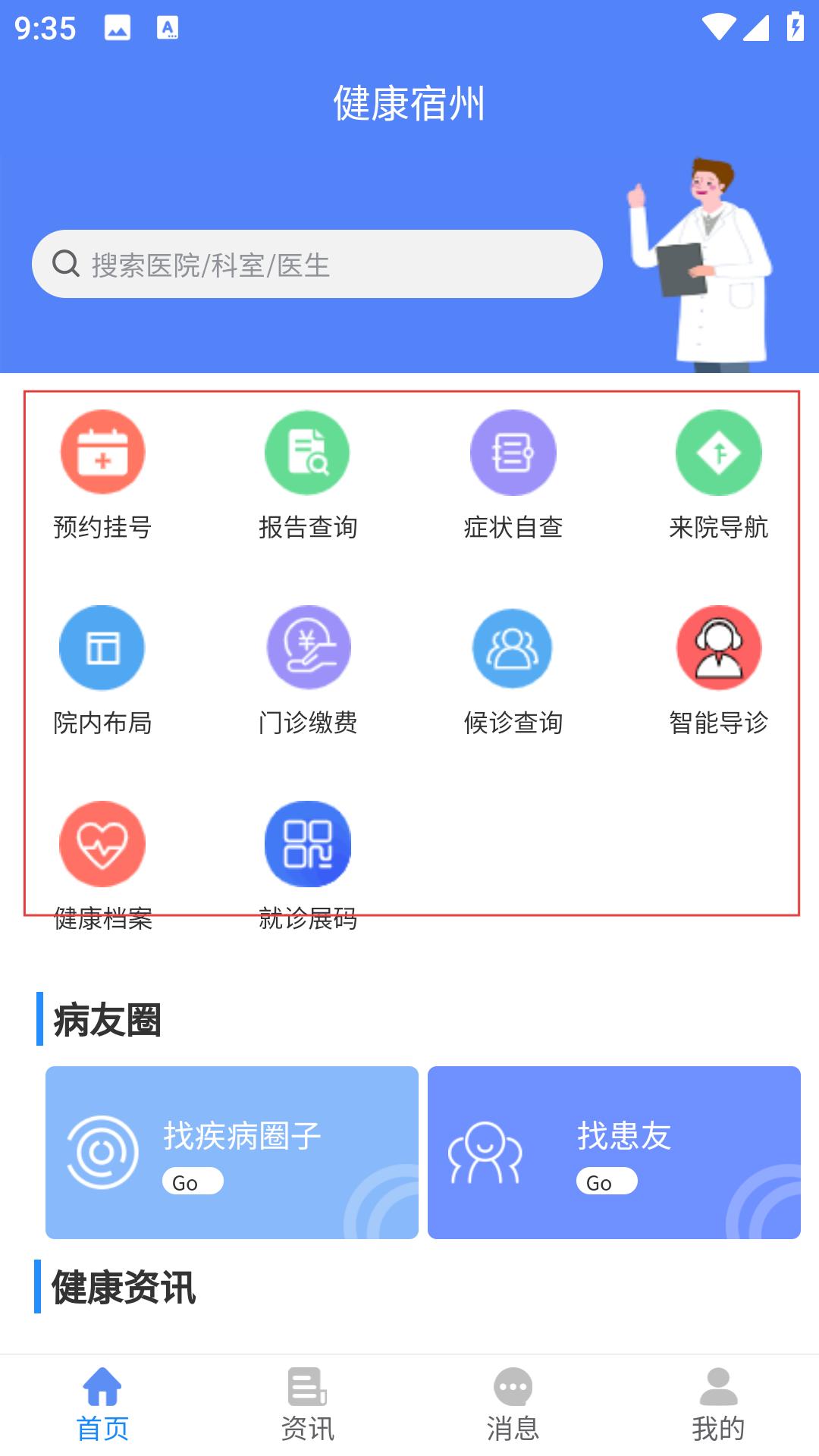Image resolution: width=819 pixels, height=1456 pixels.
Task: Tap the search box for hospitals/departments/doctors
Action: tap(317, 264)
